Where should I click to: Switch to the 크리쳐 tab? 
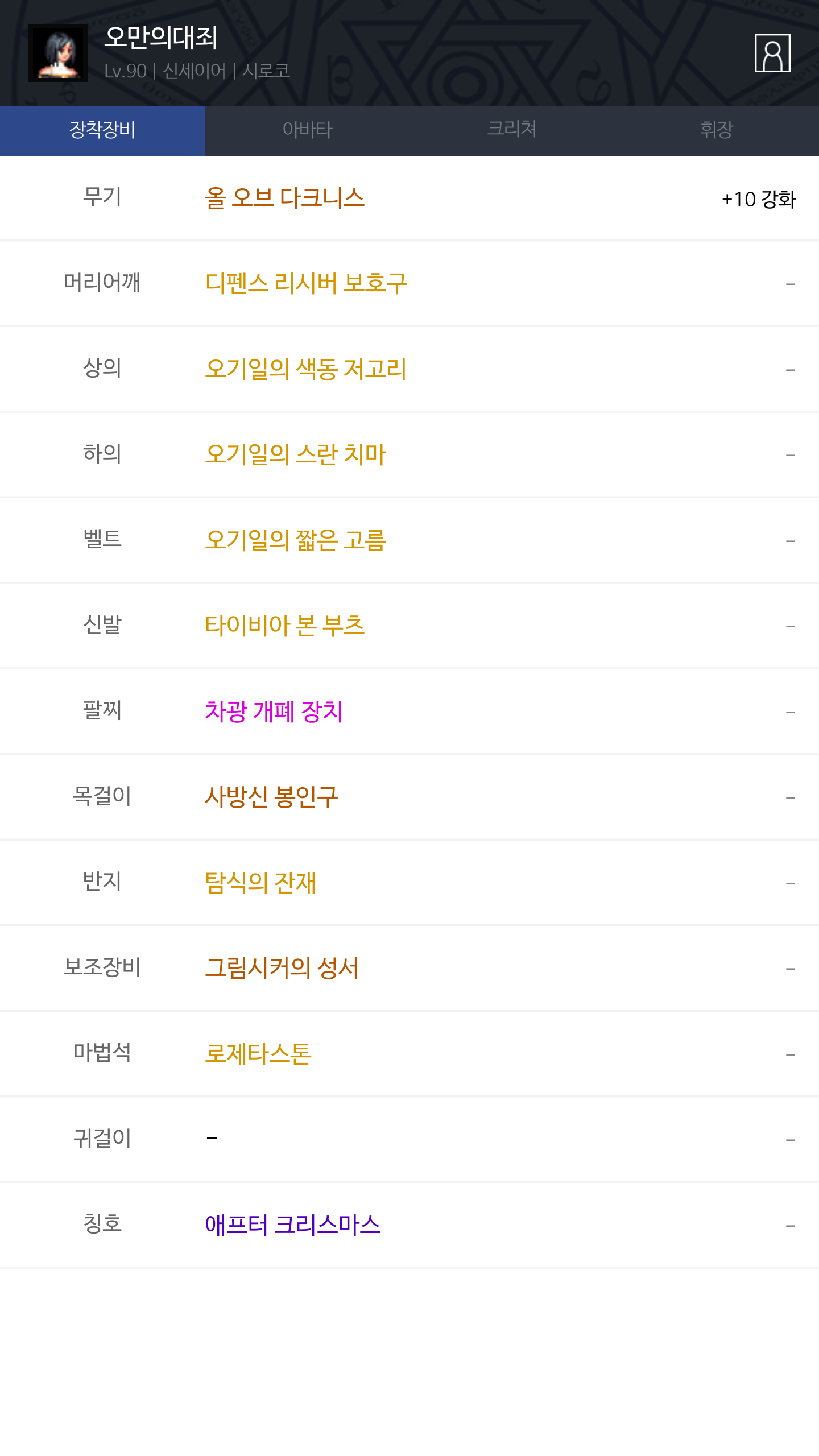512,130
